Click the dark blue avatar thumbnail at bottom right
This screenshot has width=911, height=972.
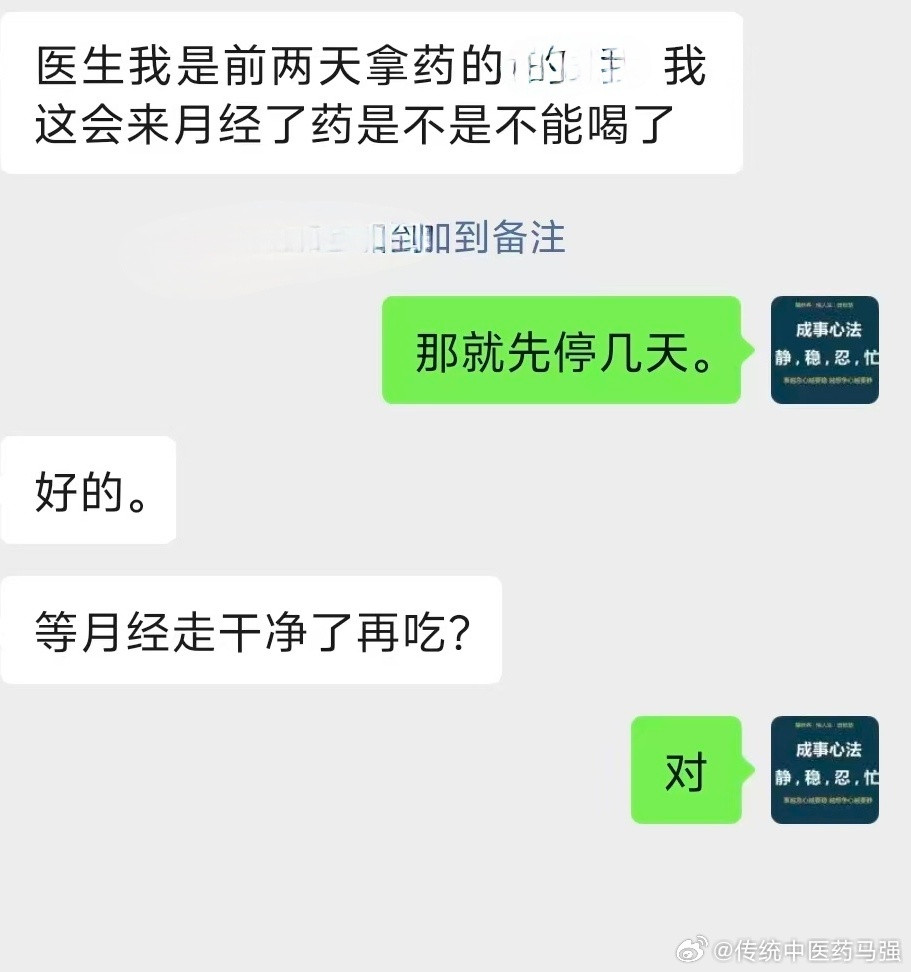tap(827, 770)
